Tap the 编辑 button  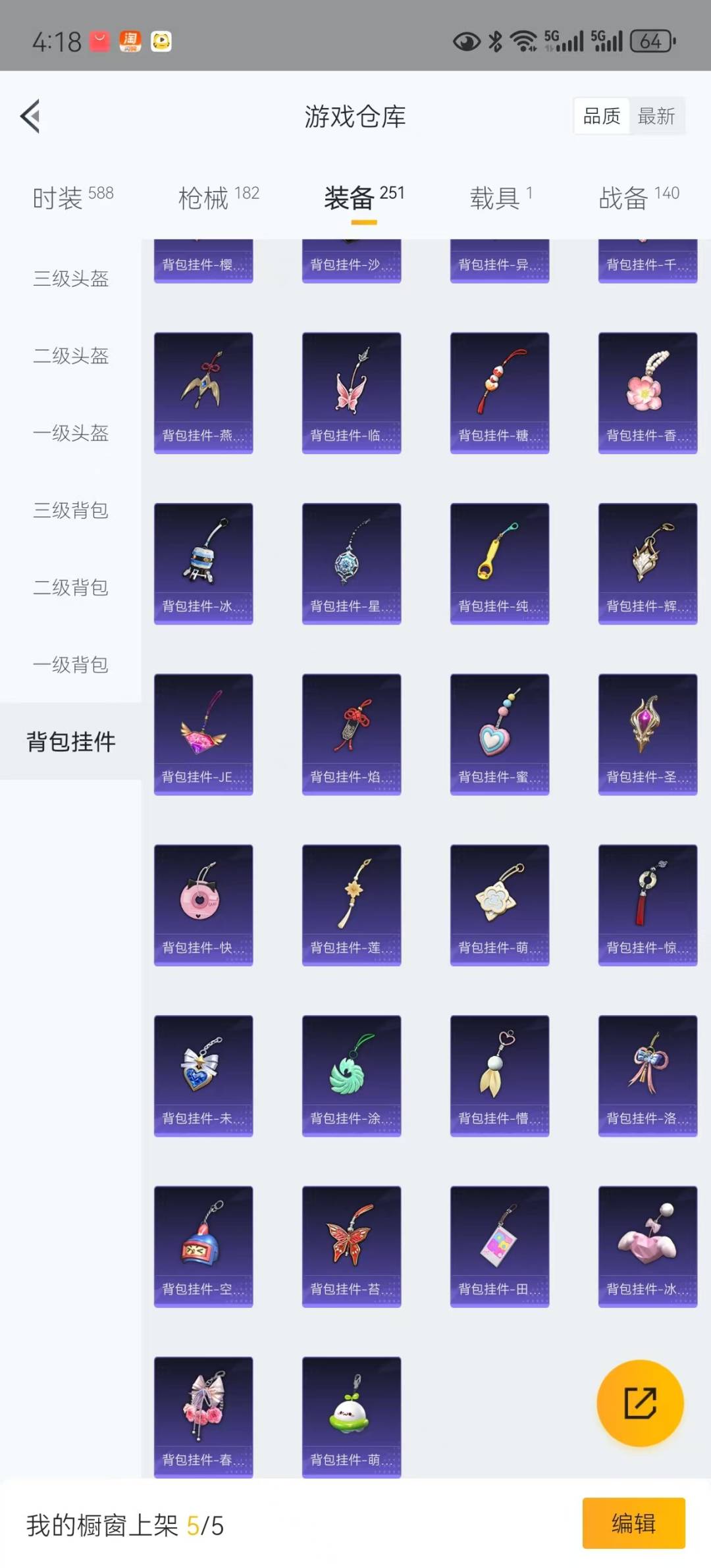pos(633,1523)
